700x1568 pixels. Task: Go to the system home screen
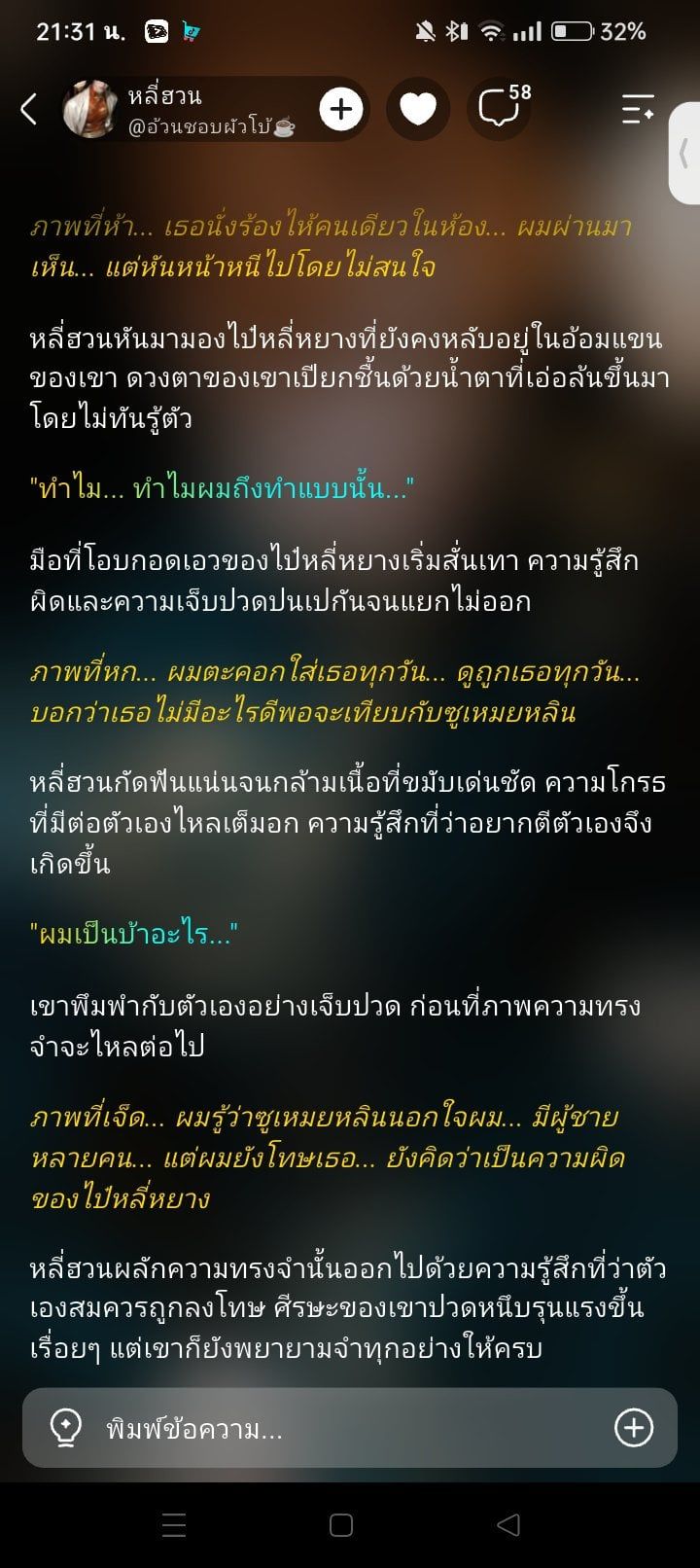(341, 1524)
